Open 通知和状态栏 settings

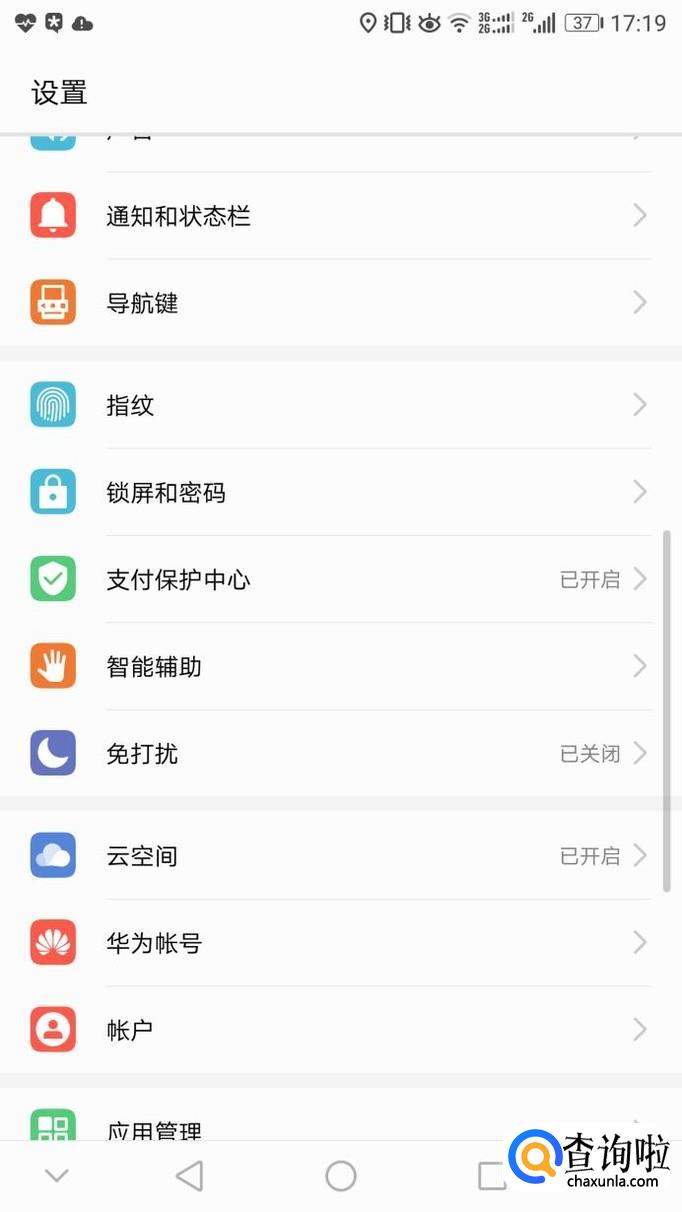341,215
